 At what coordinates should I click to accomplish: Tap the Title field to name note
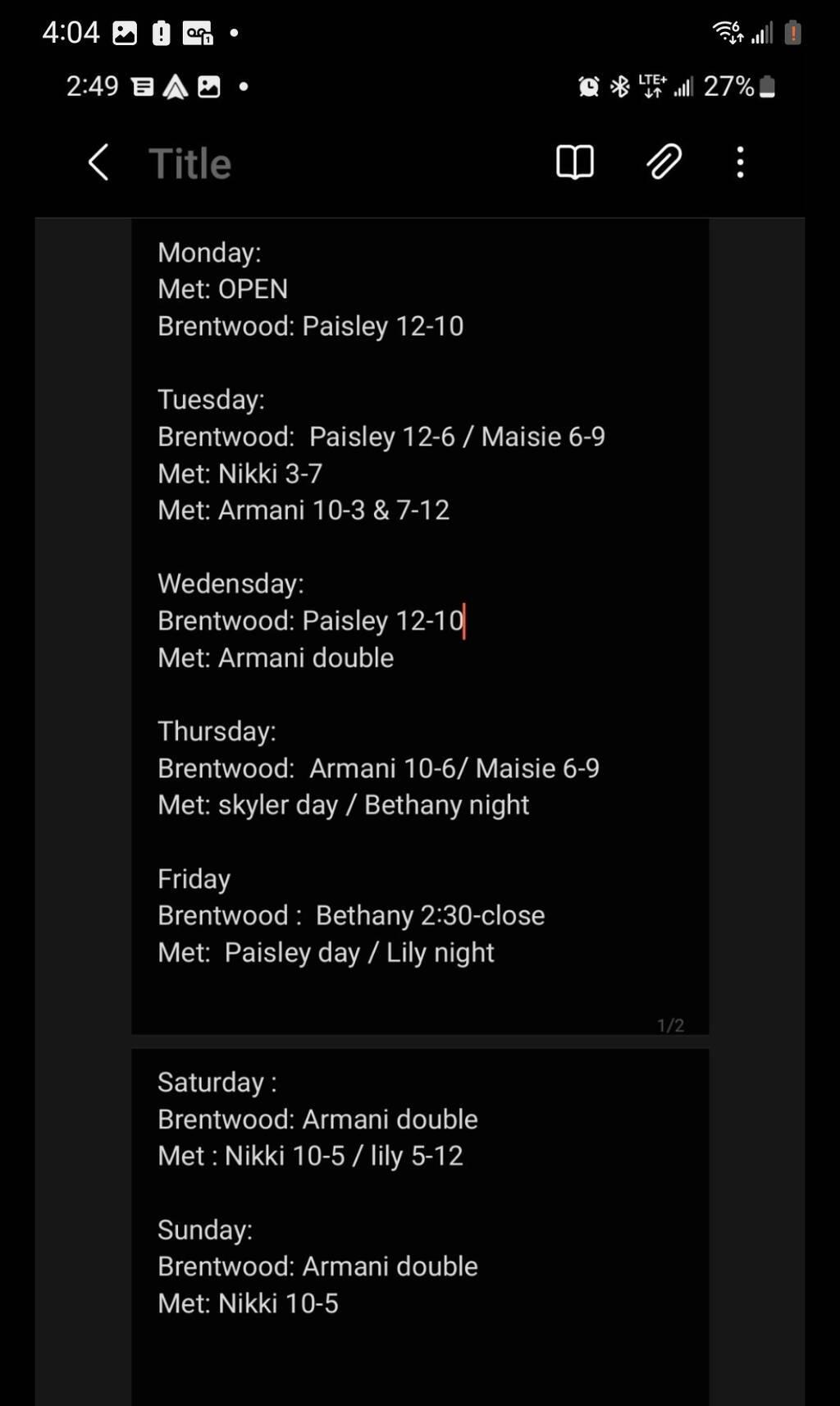tap(190, 163)
